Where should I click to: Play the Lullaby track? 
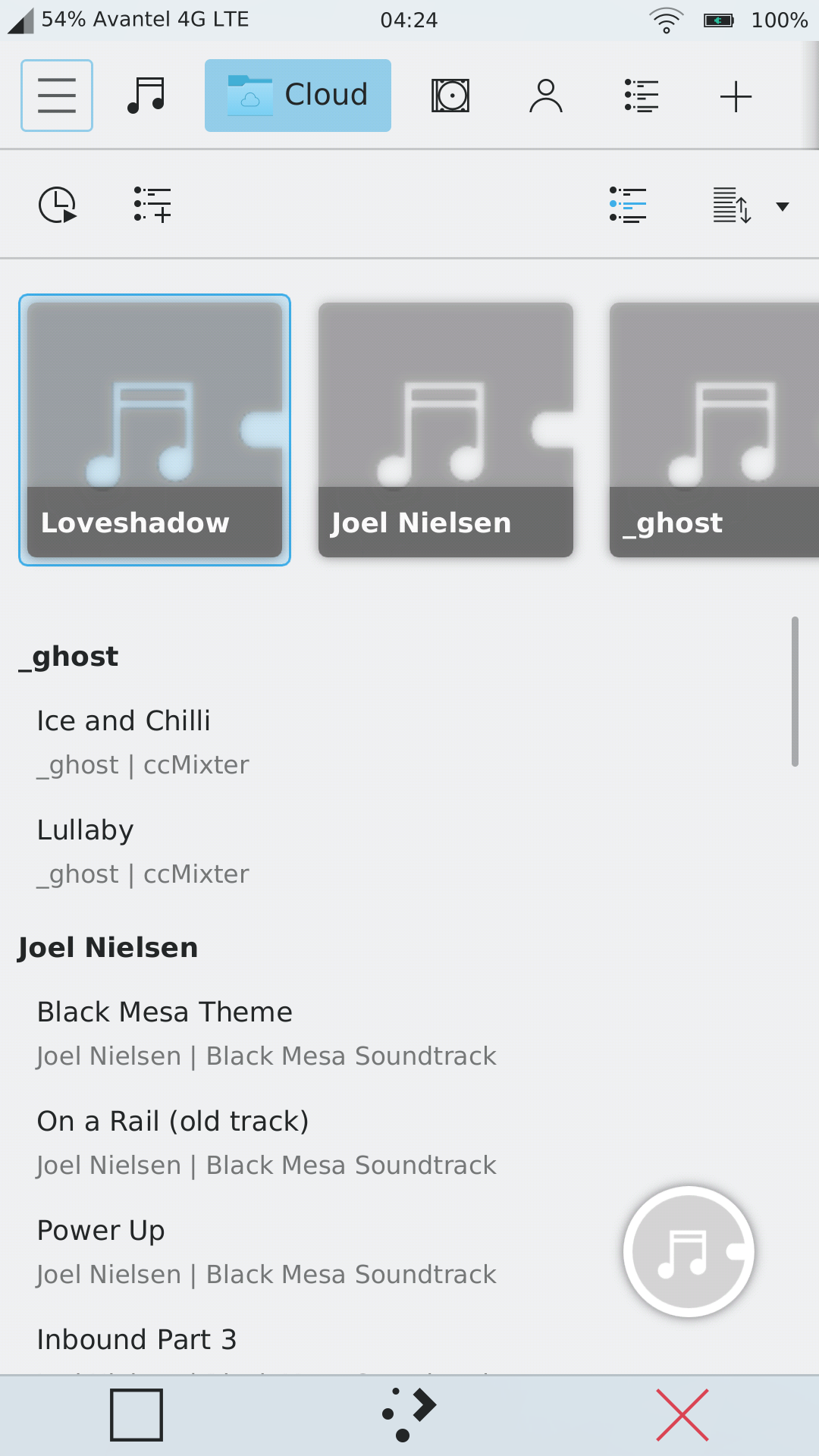click(x=86, y=830)
